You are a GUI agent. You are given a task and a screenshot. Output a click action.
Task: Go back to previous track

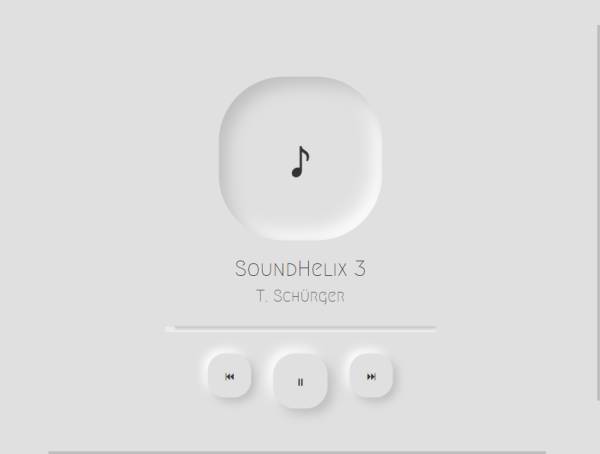(x=229, y=376)
